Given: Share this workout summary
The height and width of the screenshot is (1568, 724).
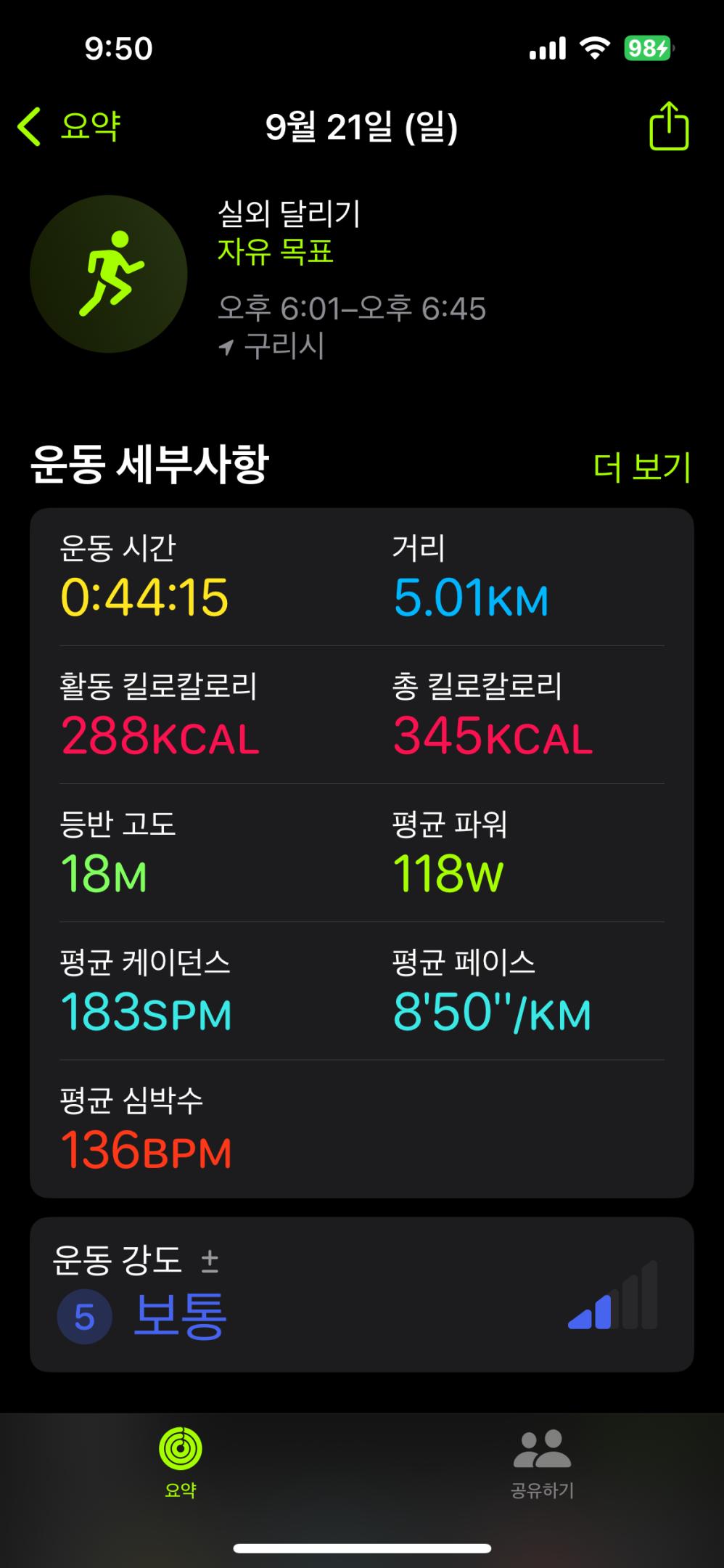Looking at the screenshot, I should (668, 126).
